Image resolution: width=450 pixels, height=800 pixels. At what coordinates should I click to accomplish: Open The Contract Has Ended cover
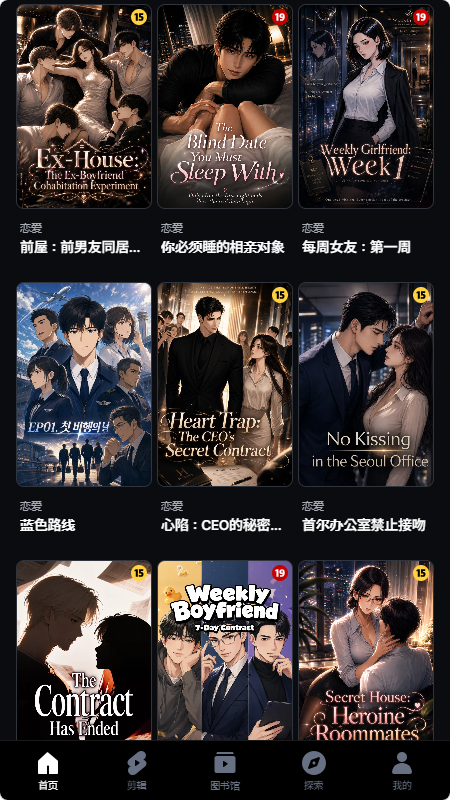point(84,651)
